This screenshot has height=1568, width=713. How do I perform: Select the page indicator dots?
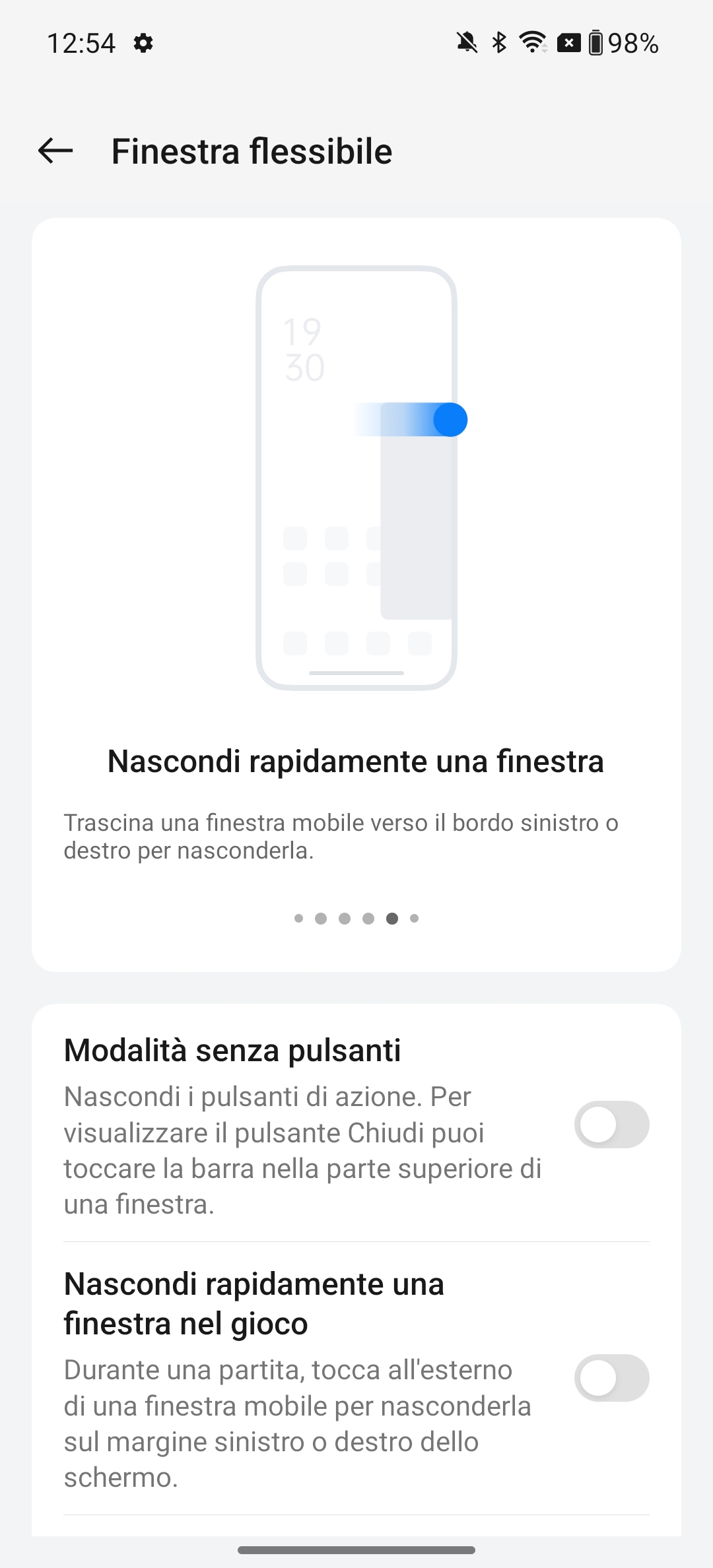tap(356, 918)
